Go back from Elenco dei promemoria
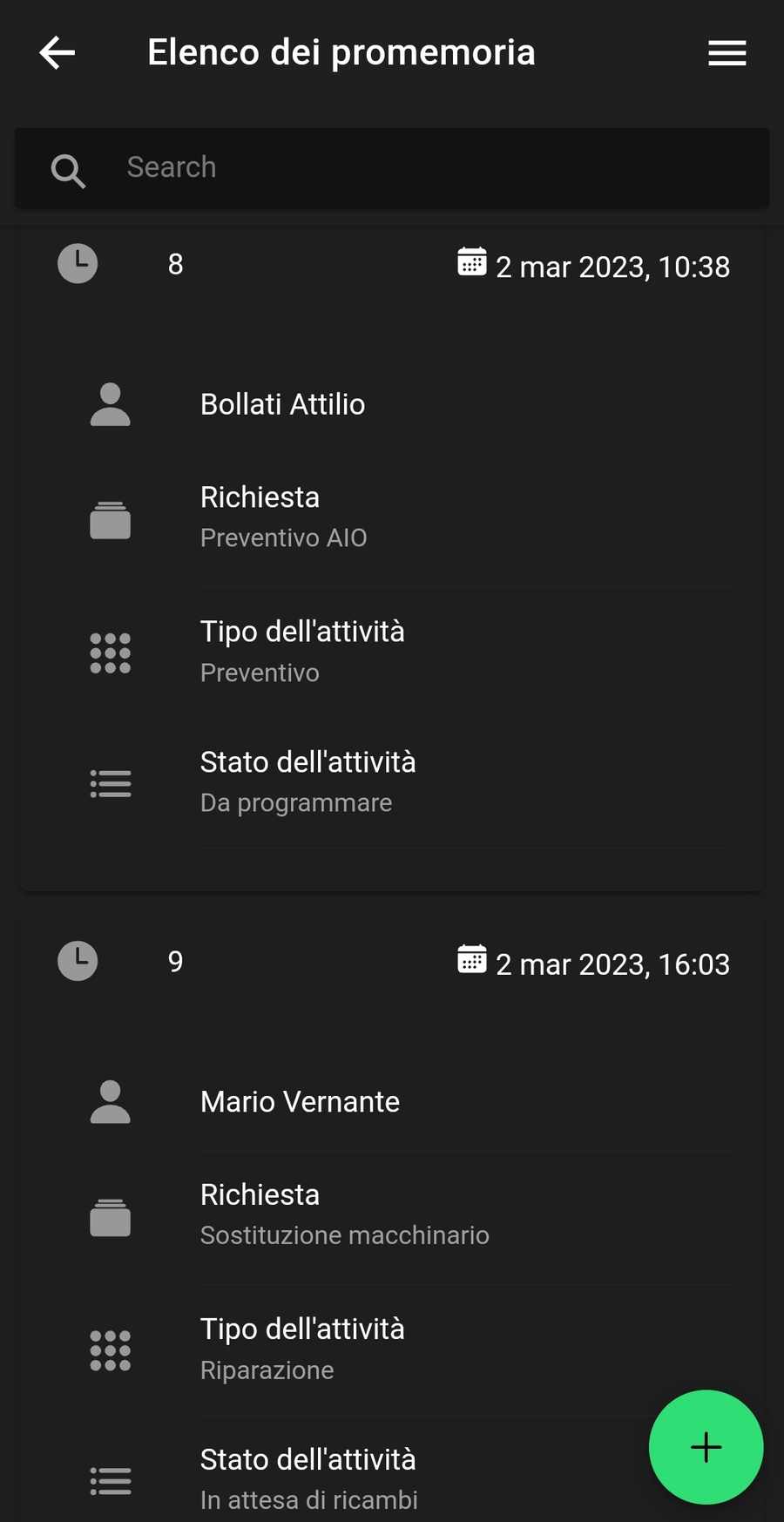Screen dimensions: 784x1522 57,53
